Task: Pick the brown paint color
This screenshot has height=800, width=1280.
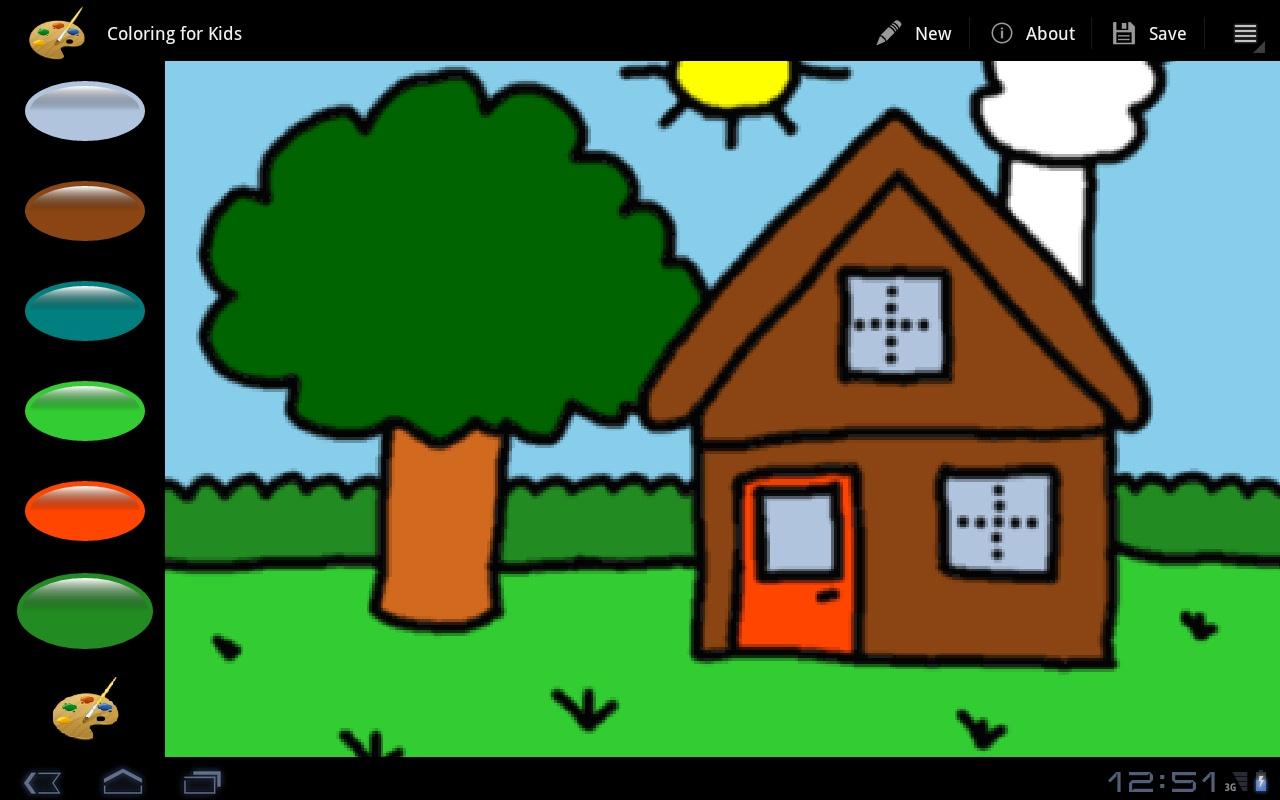Action: click(x=85, y=211)
